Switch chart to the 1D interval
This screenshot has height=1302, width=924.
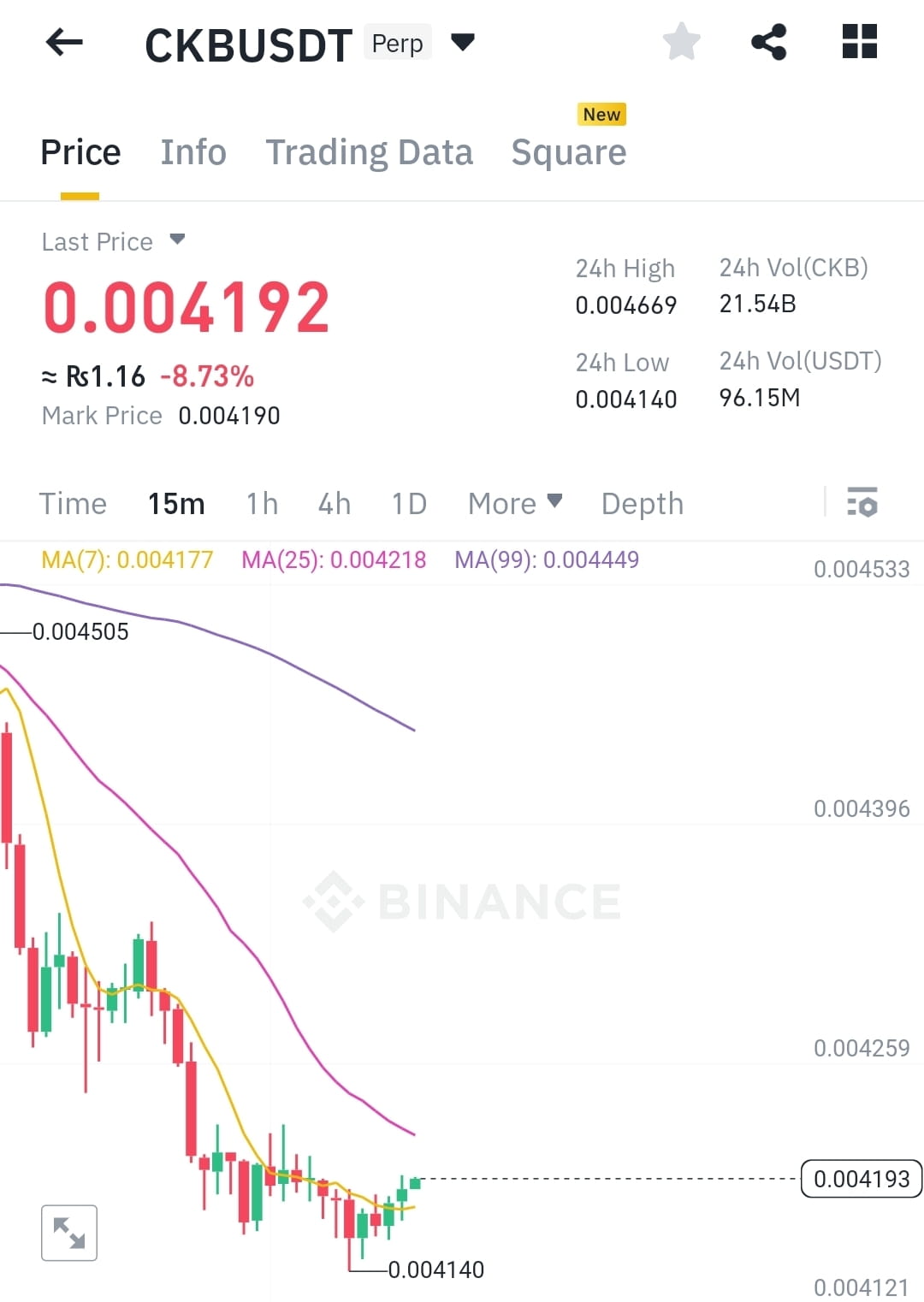(x=408, y=504)
